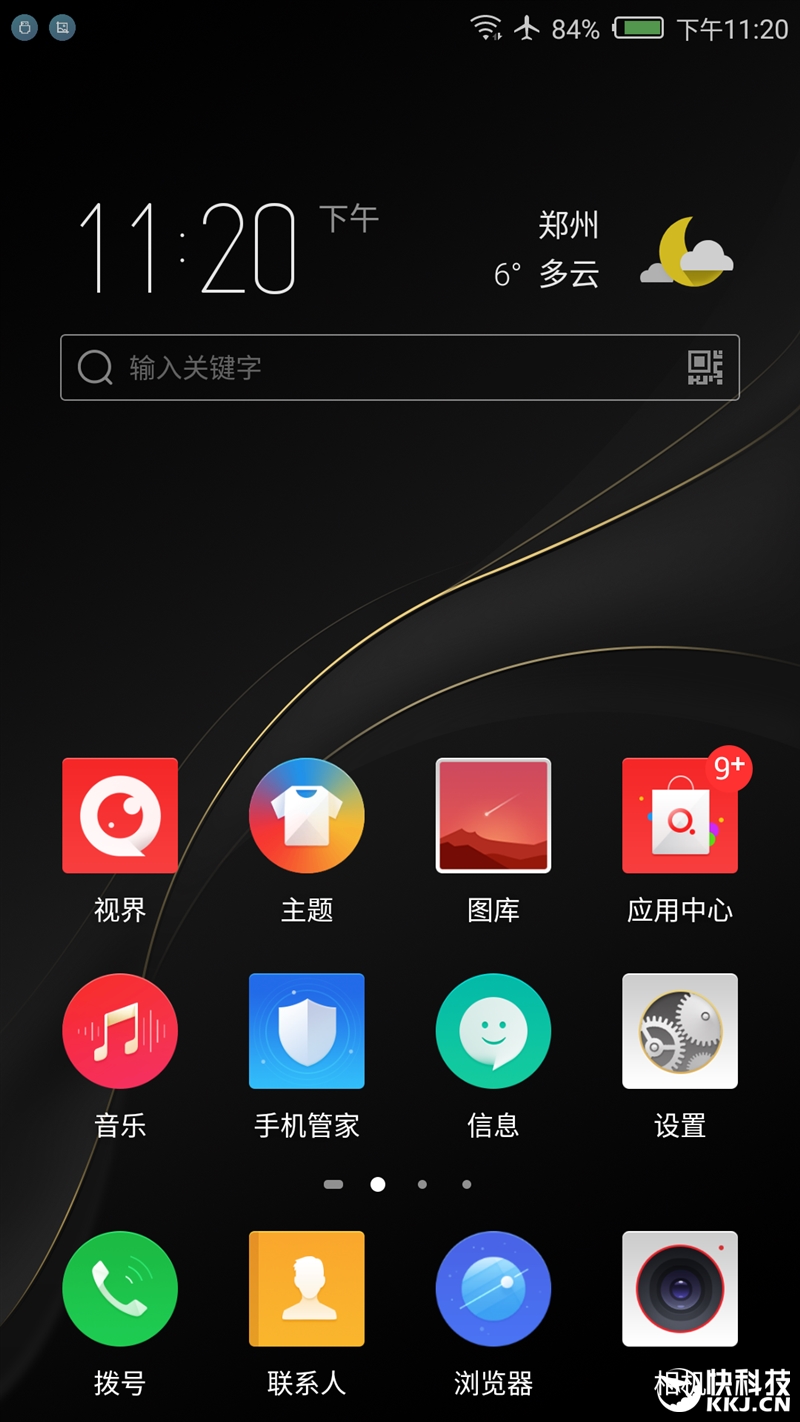Open the 拨号 dialer

(x=120, y=1288)
